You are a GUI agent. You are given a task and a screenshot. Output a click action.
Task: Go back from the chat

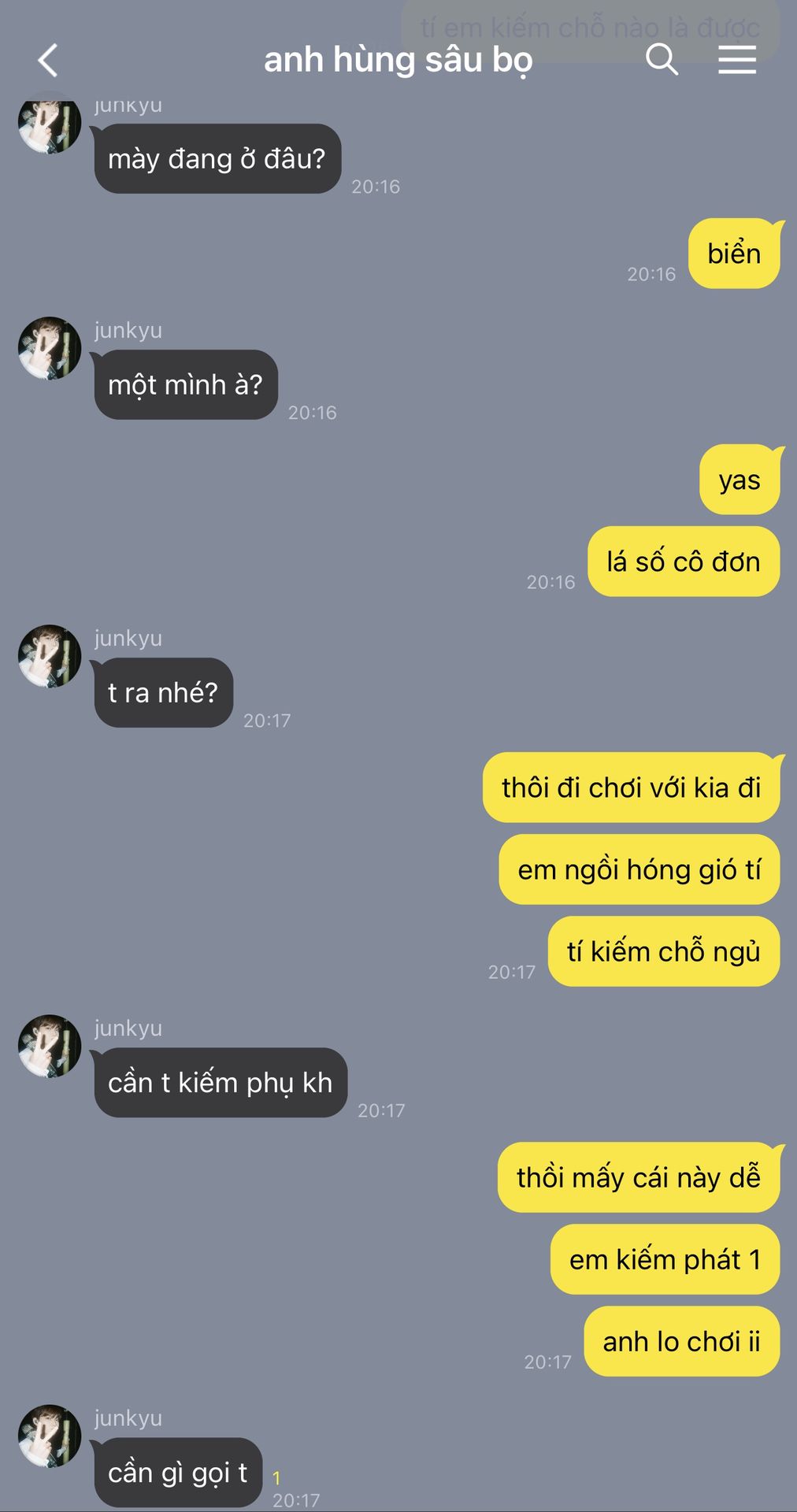tap(48, 60)
